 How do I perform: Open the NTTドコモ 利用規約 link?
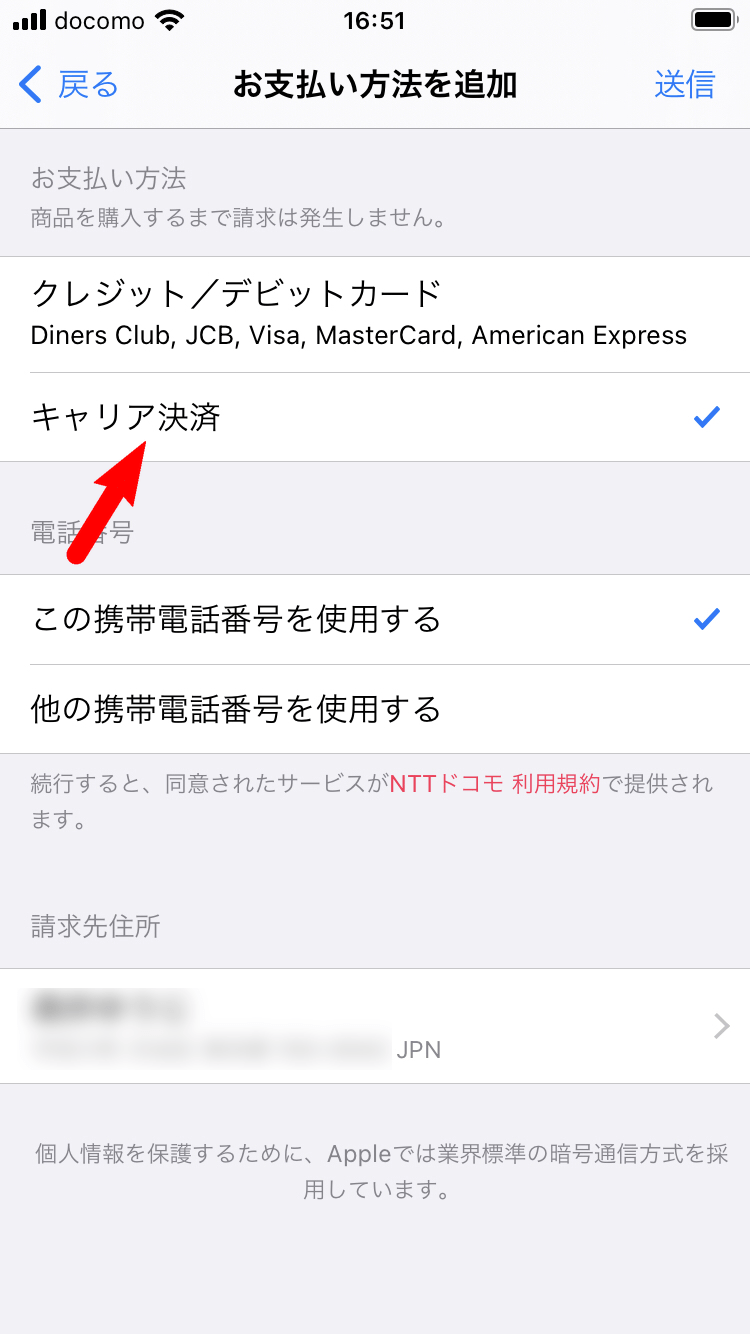[x=495, y=784]
